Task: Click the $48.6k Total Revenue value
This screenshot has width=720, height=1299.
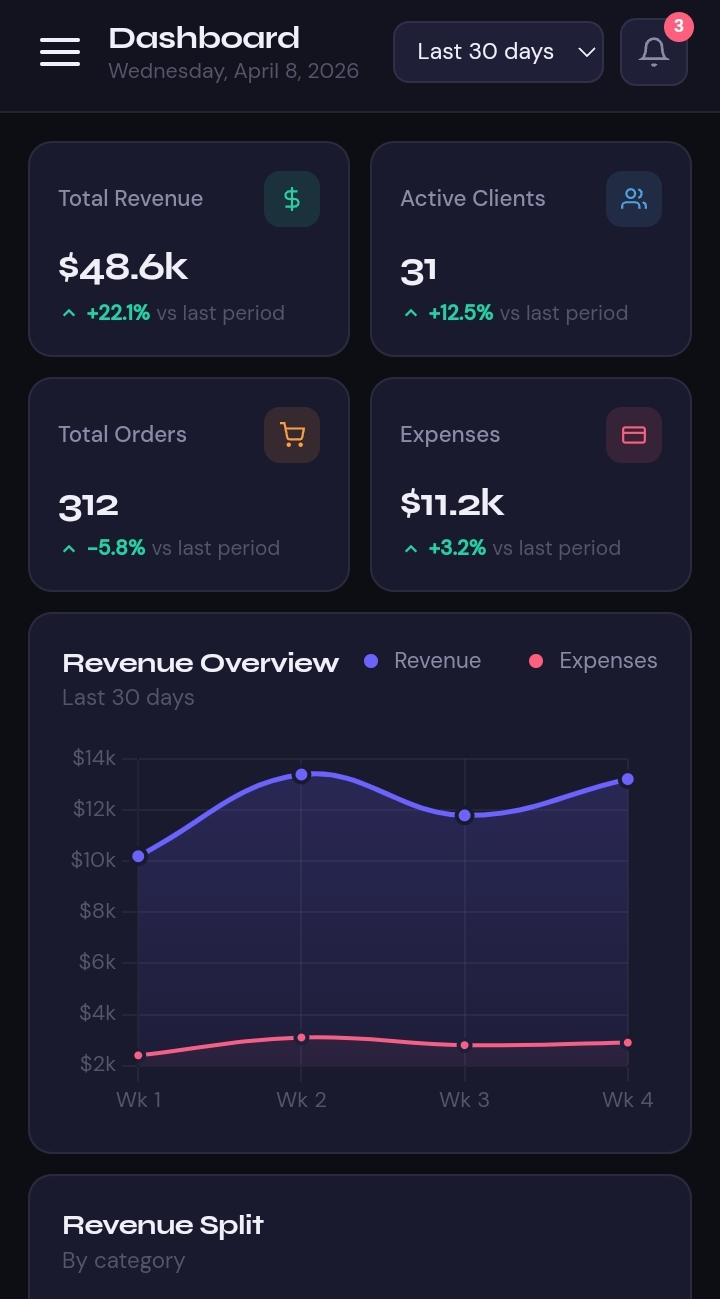Action: 123,267
